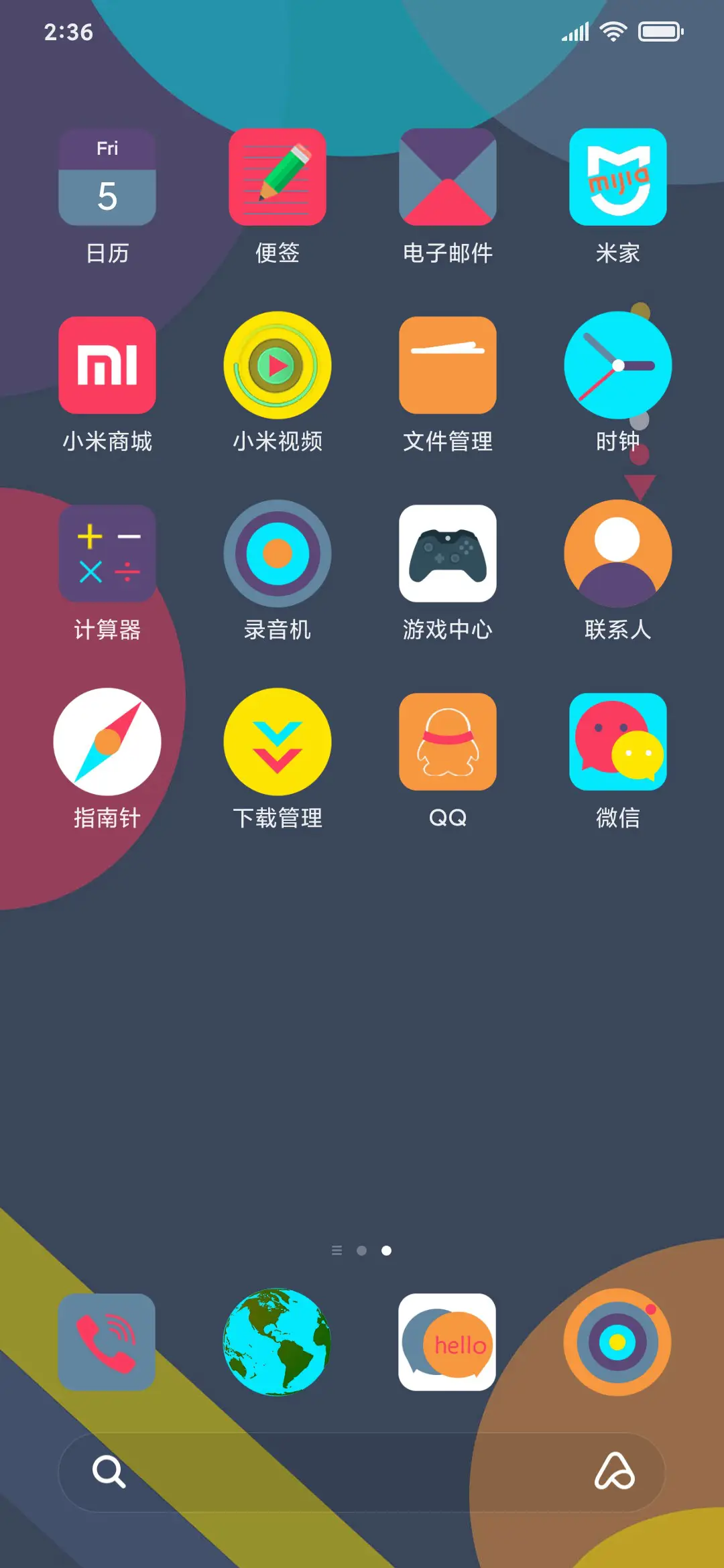Viewport: 724px width, 1568px height.
Task: Open 微信 WeChat
Action: pyautogui.click(x=617, y=742)
